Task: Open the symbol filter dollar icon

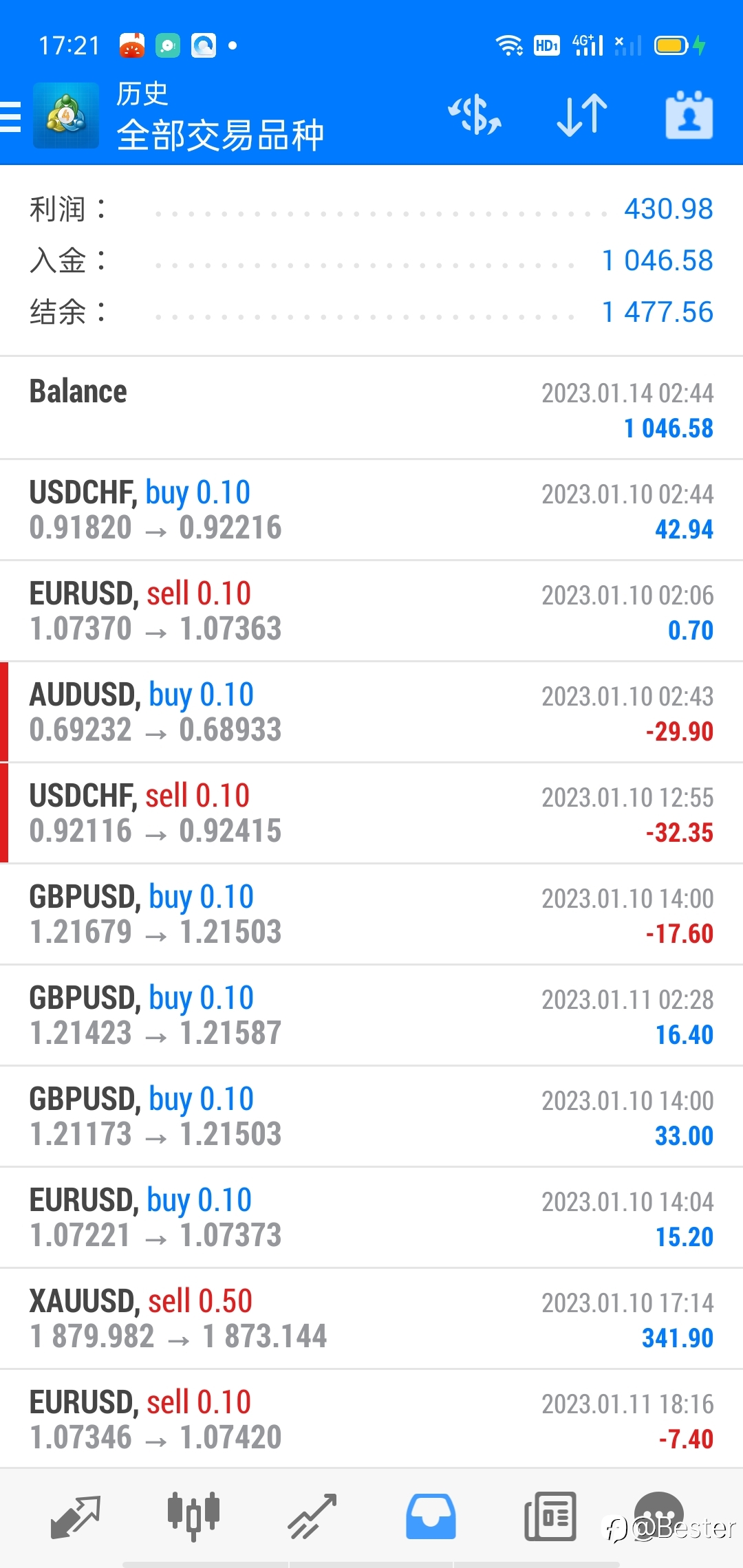Action: click(475, 115)
